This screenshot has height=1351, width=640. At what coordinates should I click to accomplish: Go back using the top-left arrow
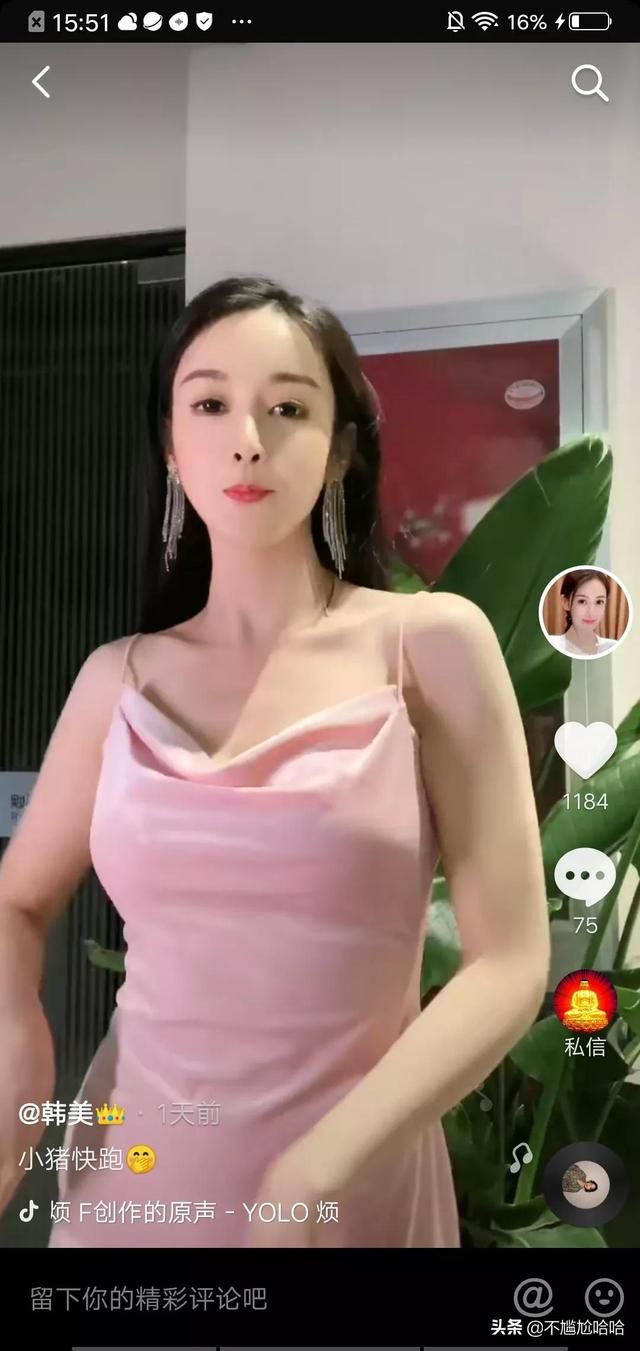[40, 82]
